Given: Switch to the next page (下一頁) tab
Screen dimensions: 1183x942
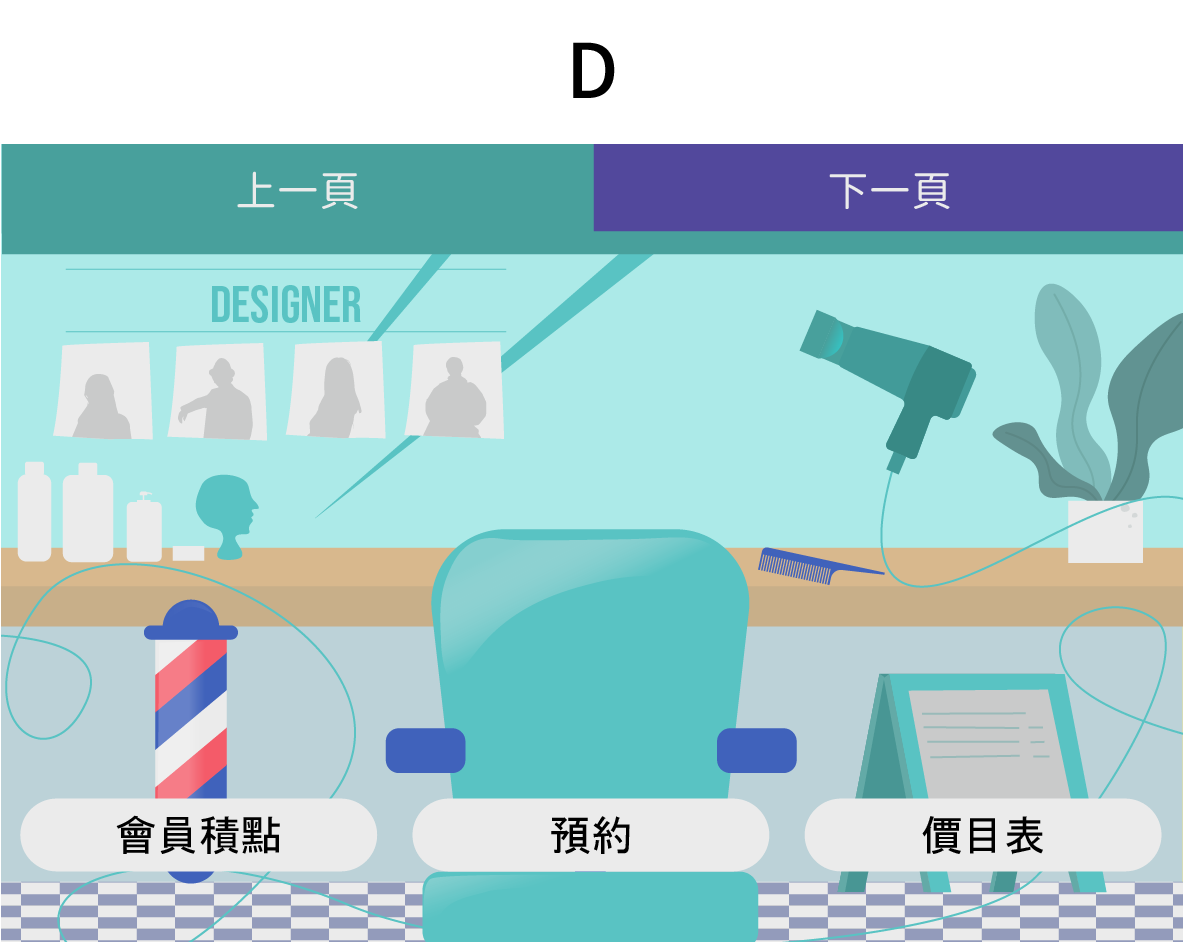Looking at the screenshot, I should tap(888, 189).
